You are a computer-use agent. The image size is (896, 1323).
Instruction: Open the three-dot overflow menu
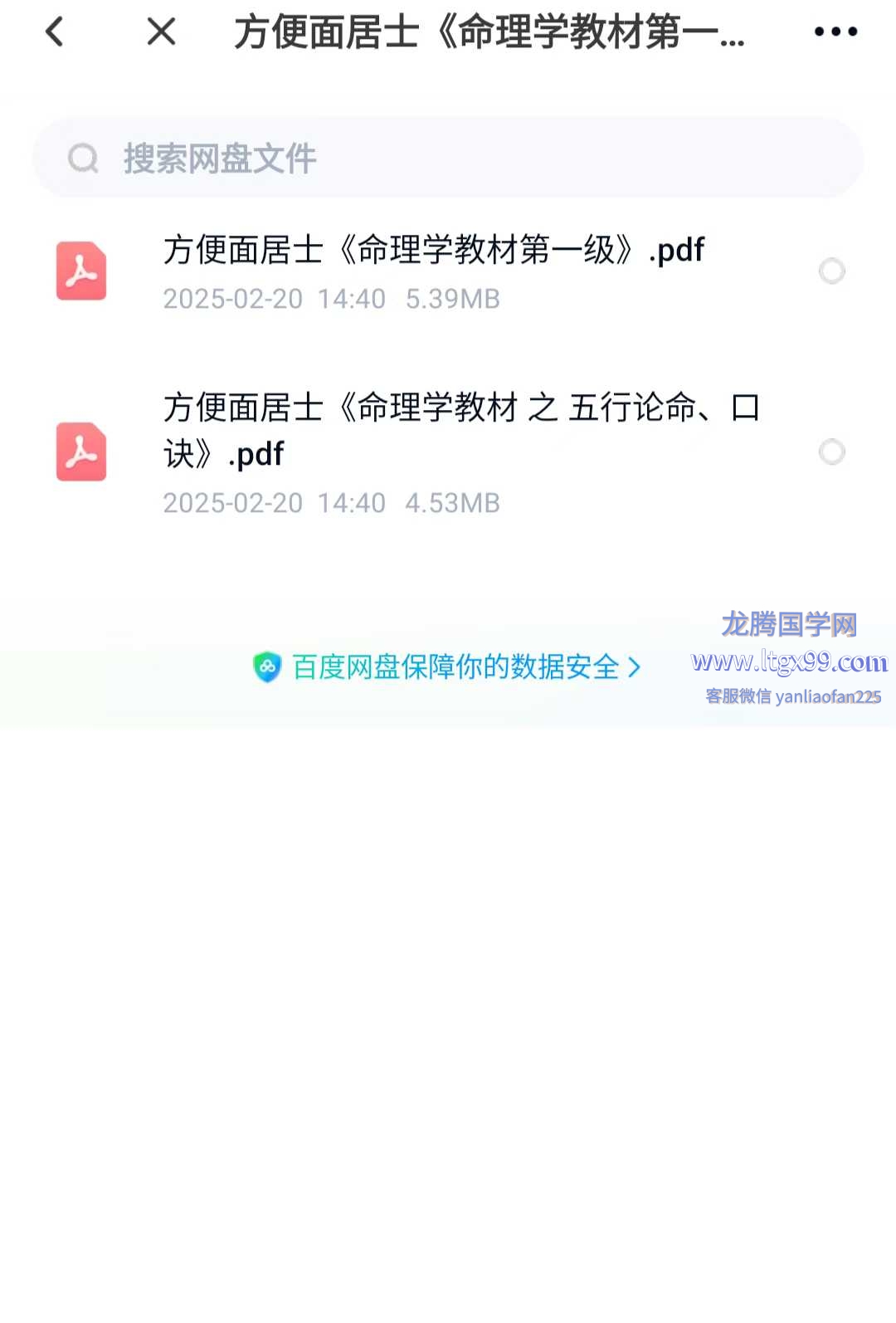click(x=835, y=32)
